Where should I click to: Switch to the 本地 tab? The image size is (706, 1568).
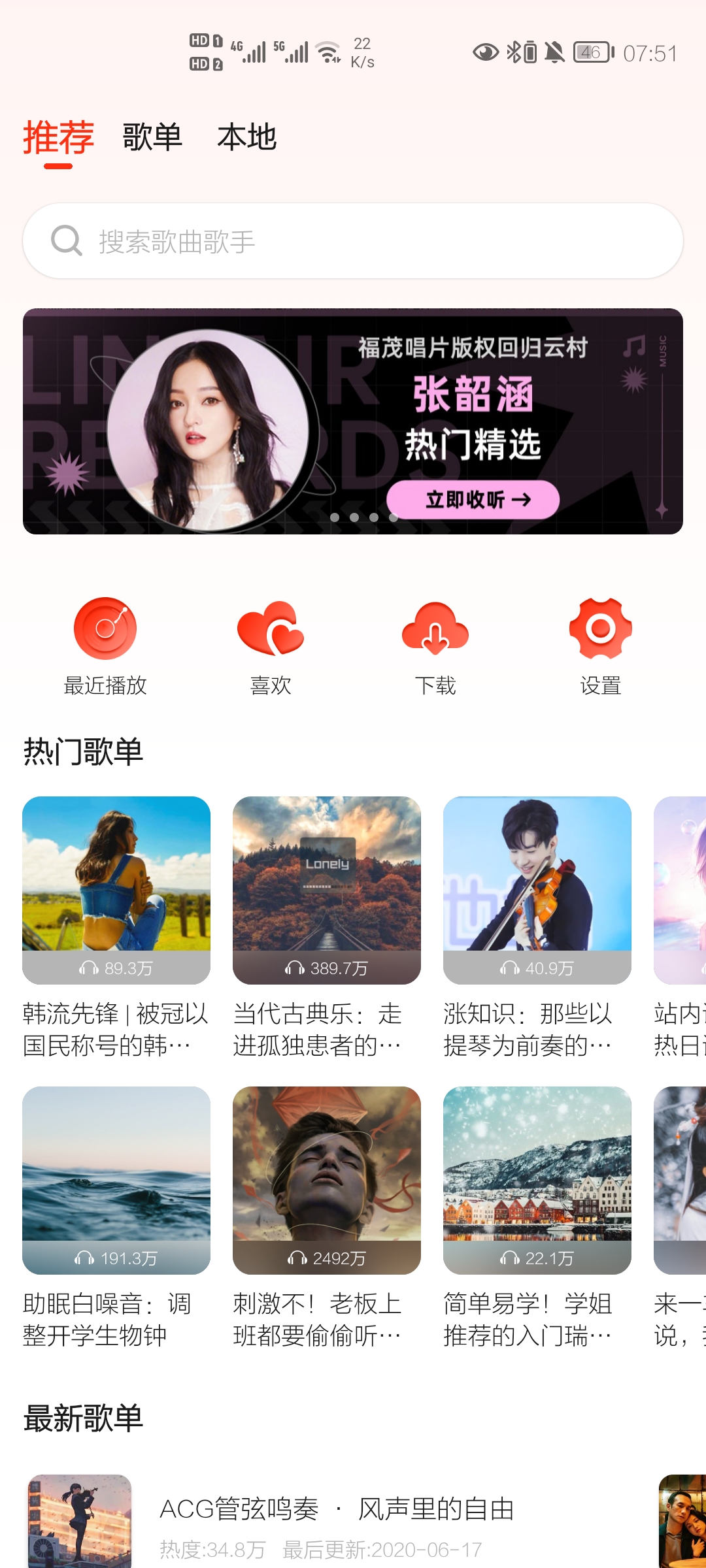246,137
